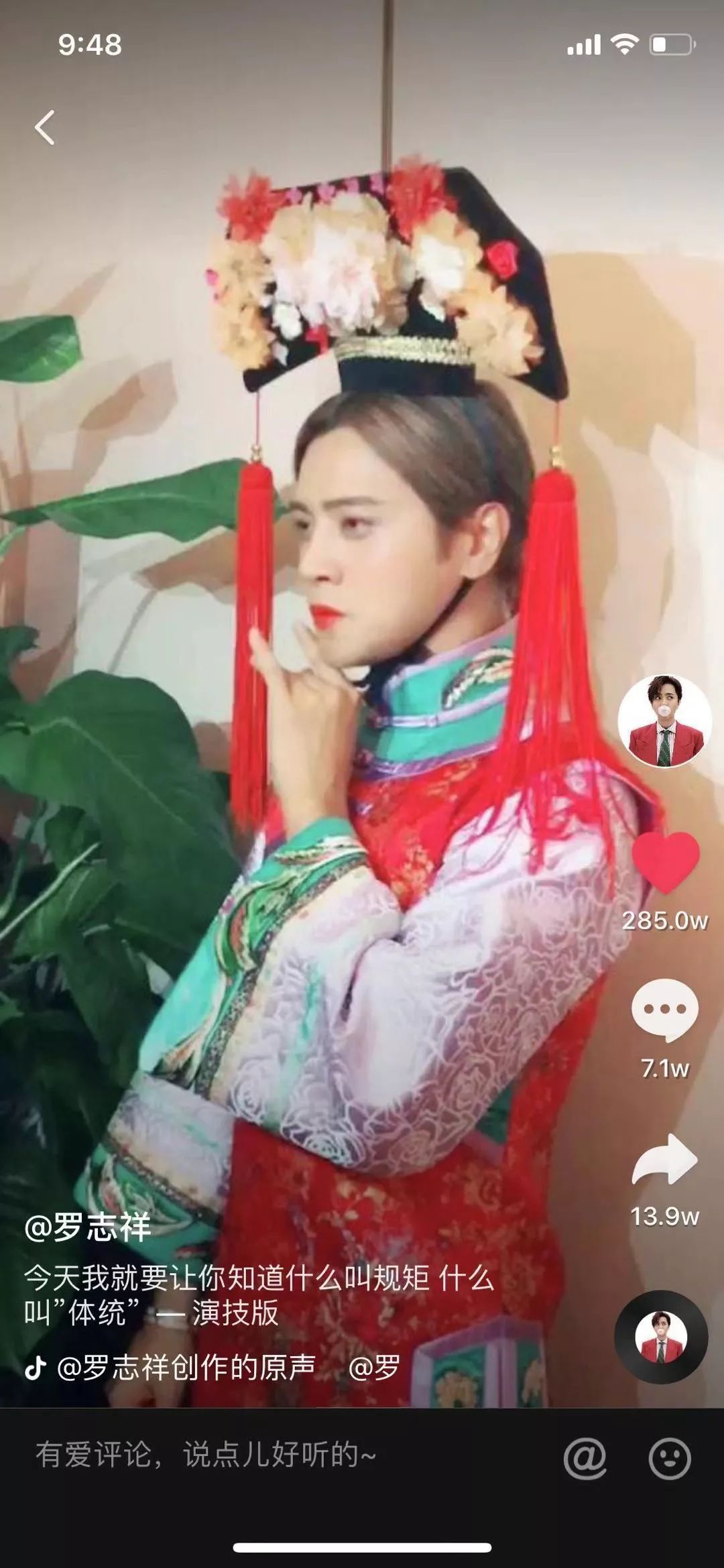Viewport: 724px width, 1568px height.
Task: Open the comments bubble
Action: [x=664, y=1010]
